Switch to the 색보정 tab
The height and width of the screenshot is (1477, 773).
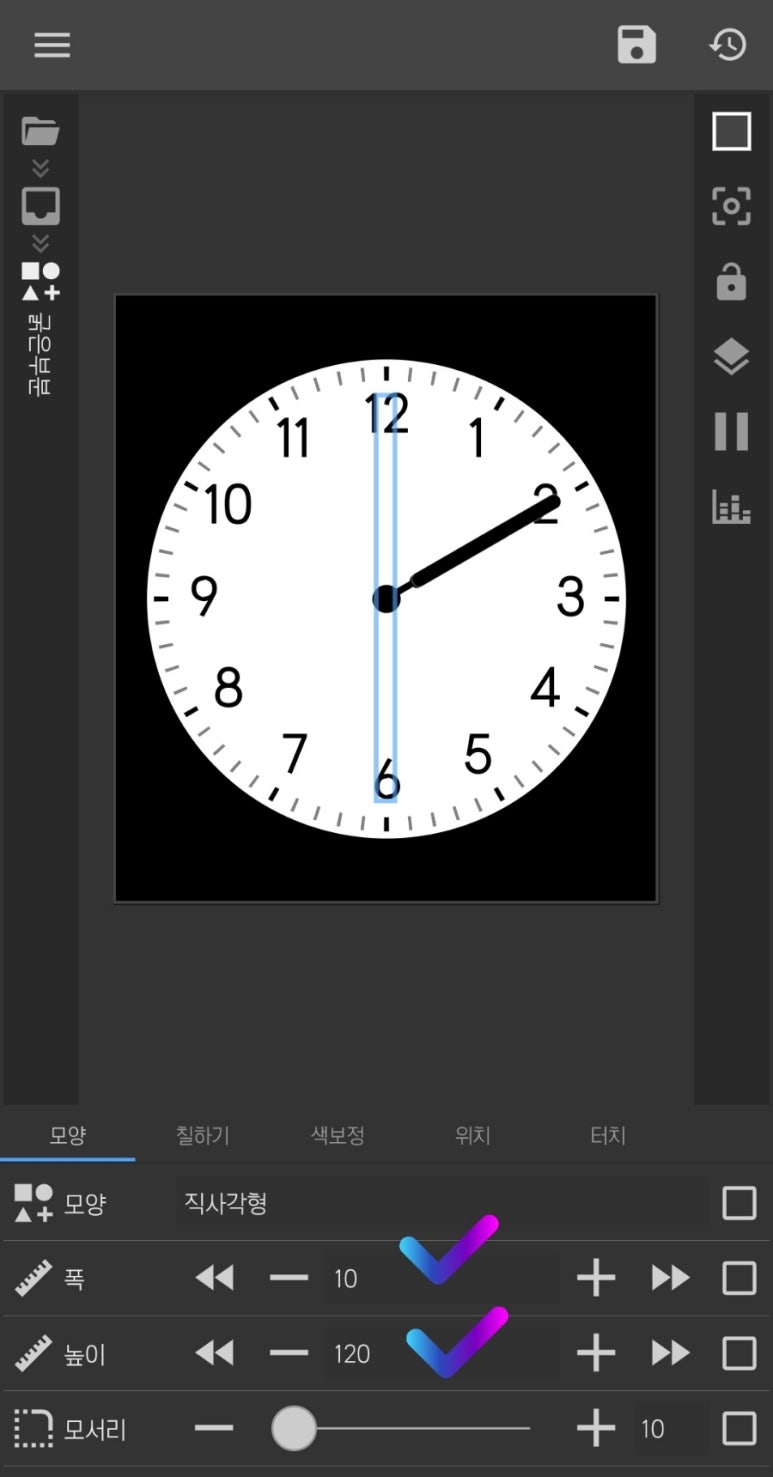tap(338, 1136)
